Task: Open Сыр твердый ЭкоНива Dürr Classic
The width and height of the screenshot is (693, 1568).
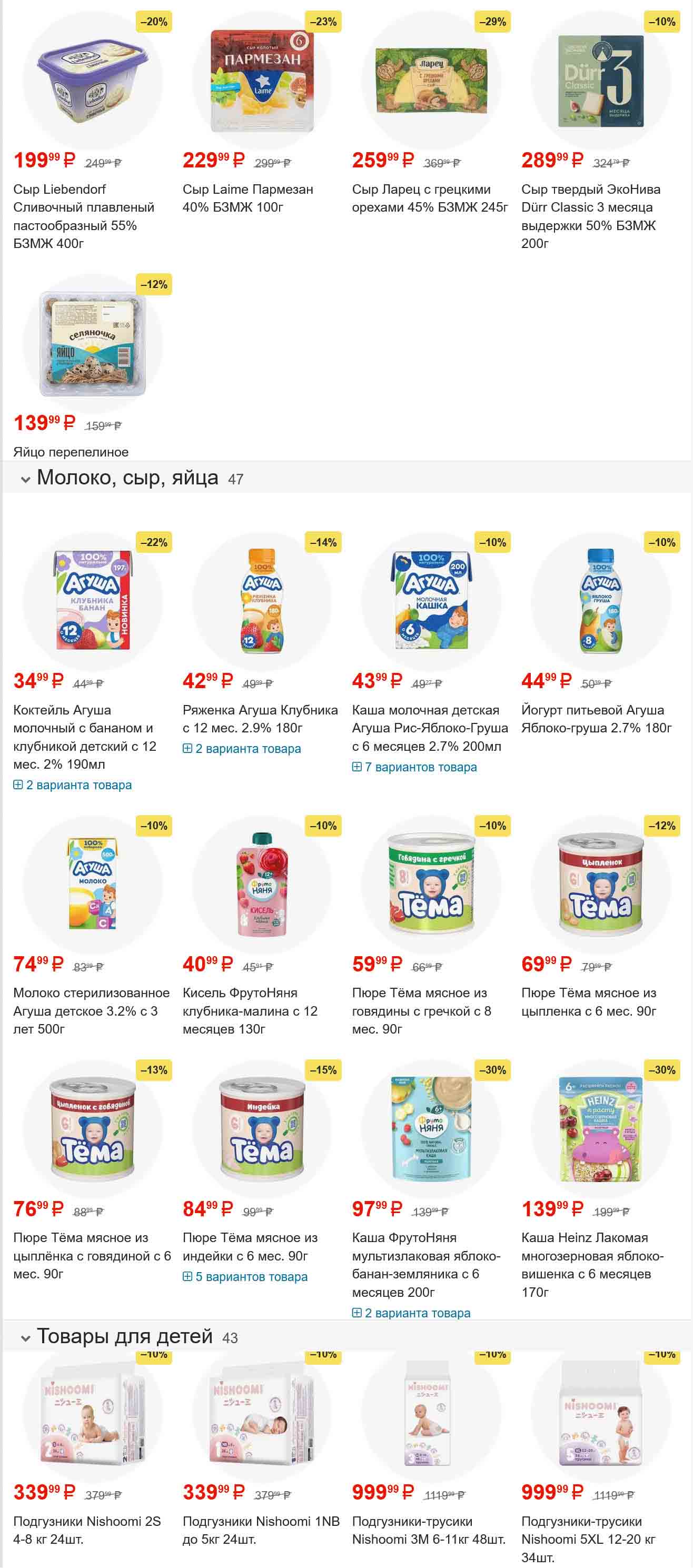Action: point(590,216)
